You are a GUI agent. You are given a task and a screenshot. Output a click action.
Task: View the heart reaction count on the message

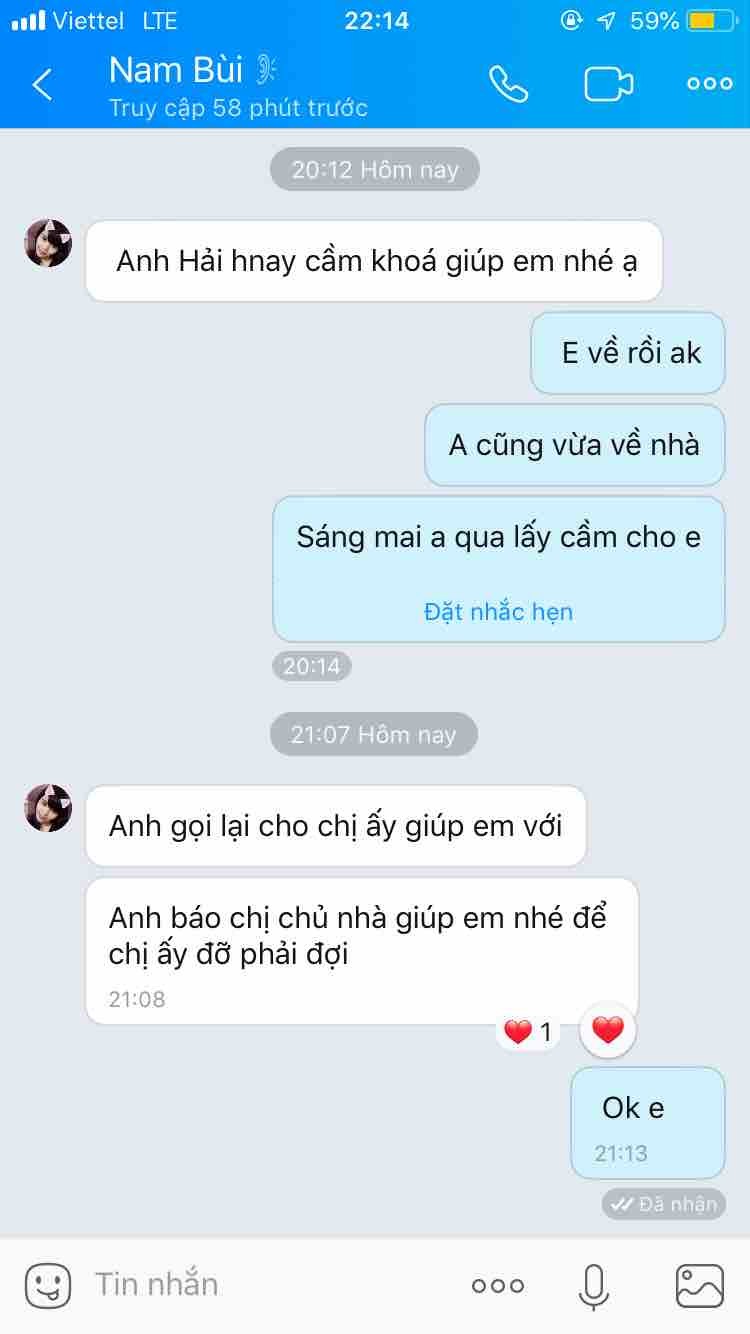pos(528,1032)
